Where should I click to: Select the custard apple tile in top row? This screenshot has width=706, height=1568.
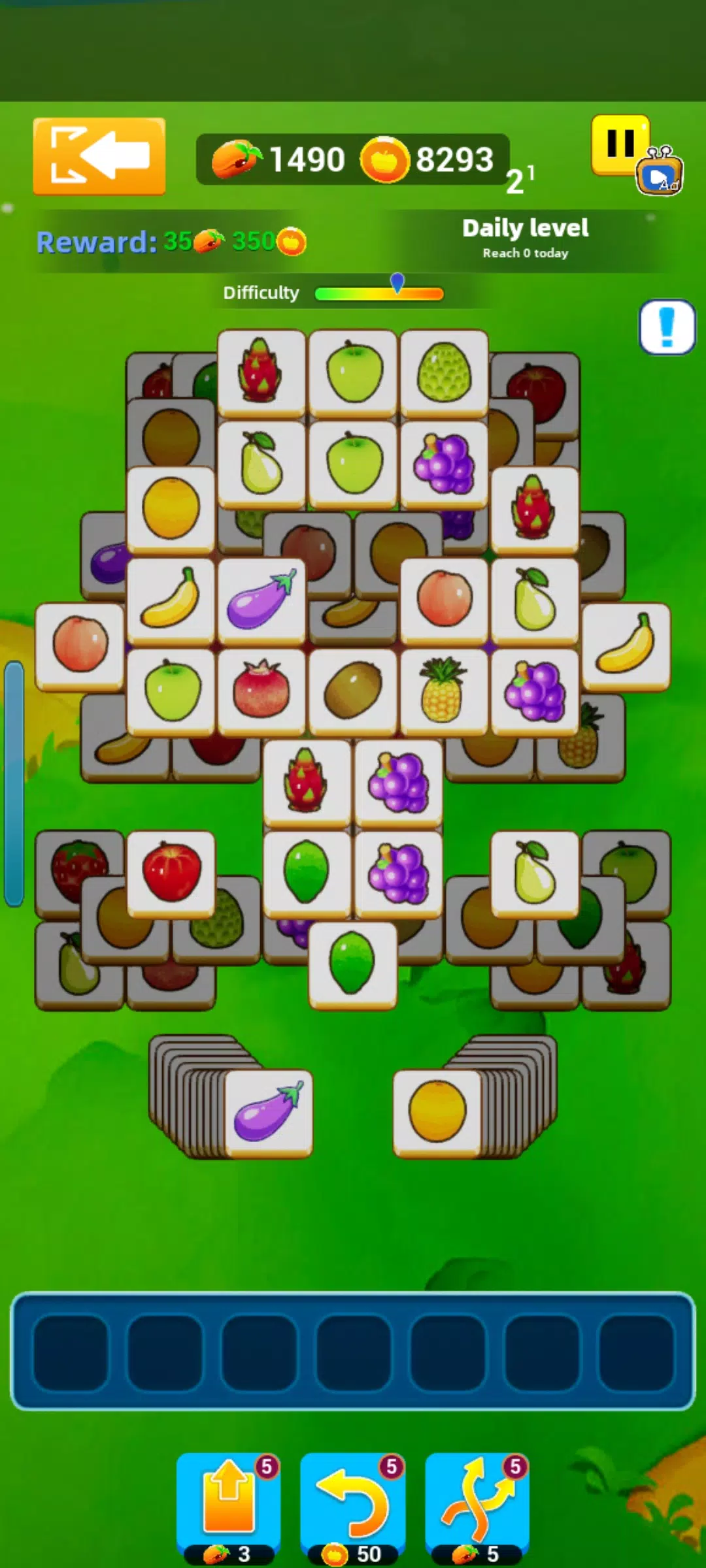[x=444, y=373]
